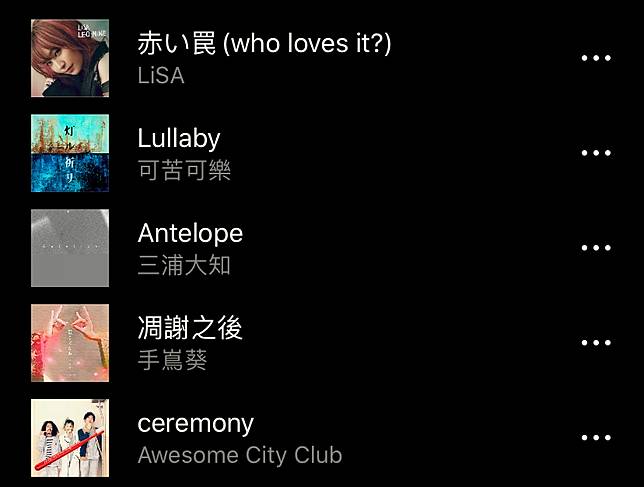Open more options for 赤い罠 (who loves it?)
The width and height of the screenshot is (644, 487).
596,58
